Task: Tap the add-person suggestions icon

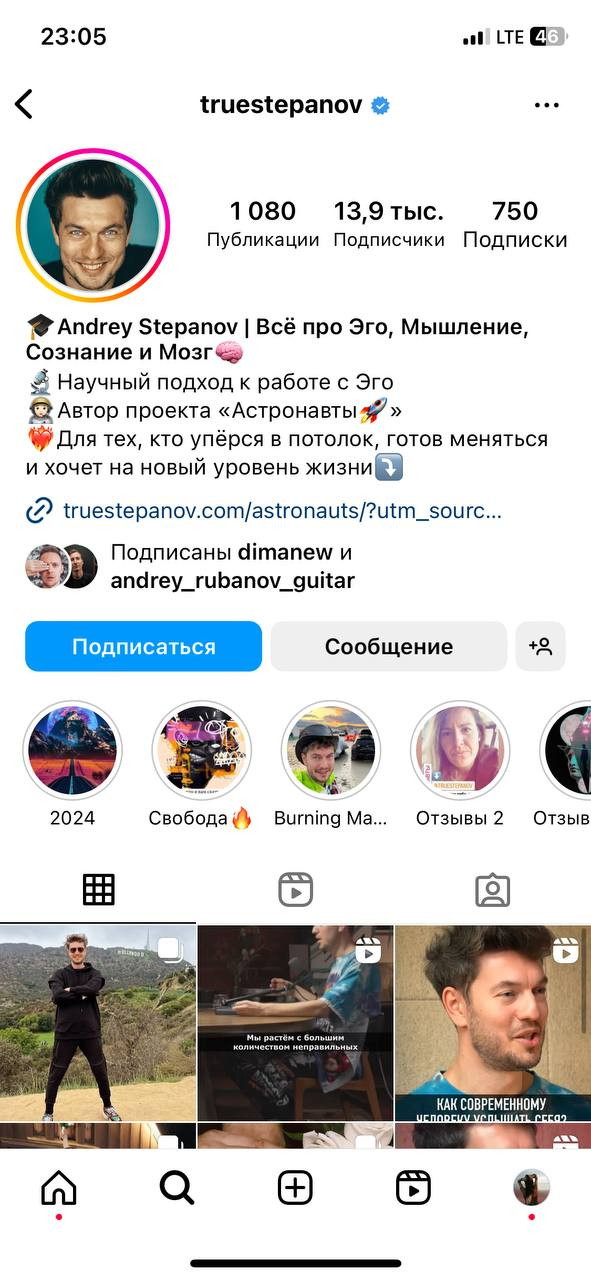Action: (541, 646)
